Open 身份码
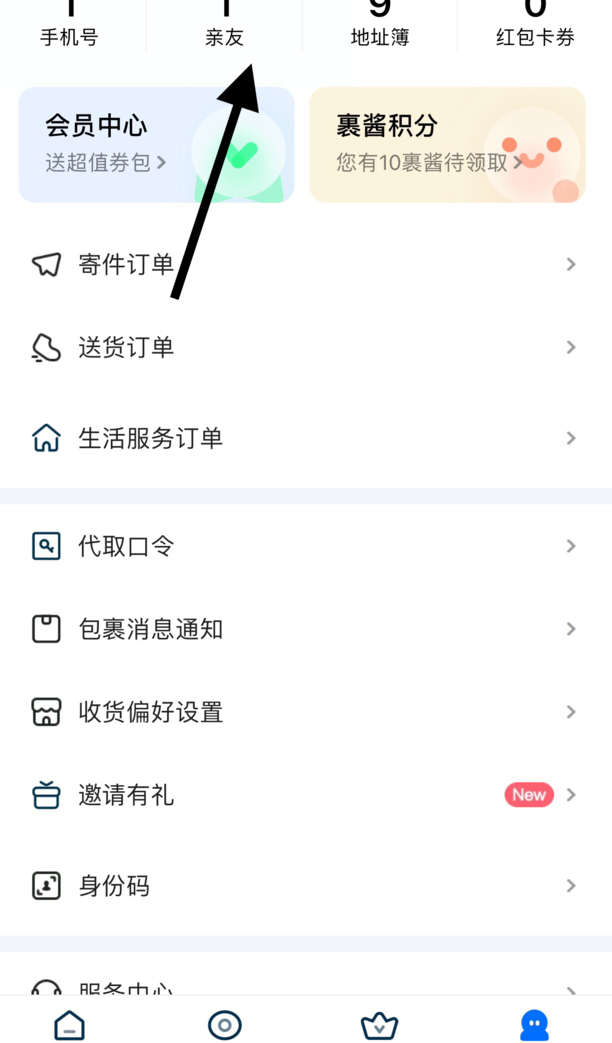 point(306,886)
